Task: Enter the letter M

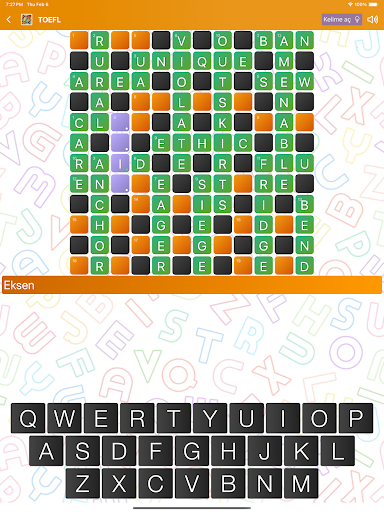Action: 301,483
